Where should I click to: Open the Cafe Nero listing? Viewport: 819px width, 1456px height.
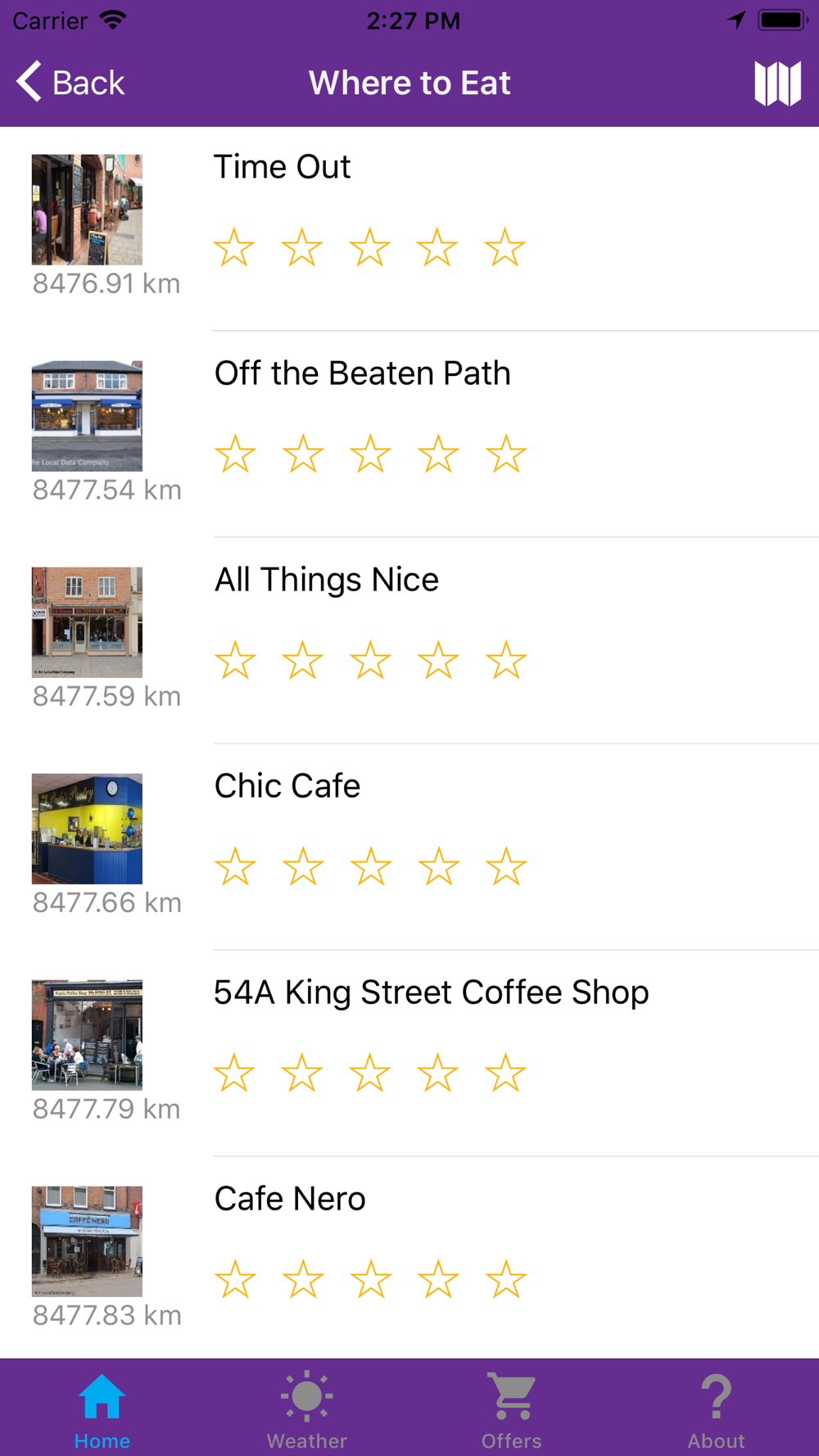(409, 1259)
